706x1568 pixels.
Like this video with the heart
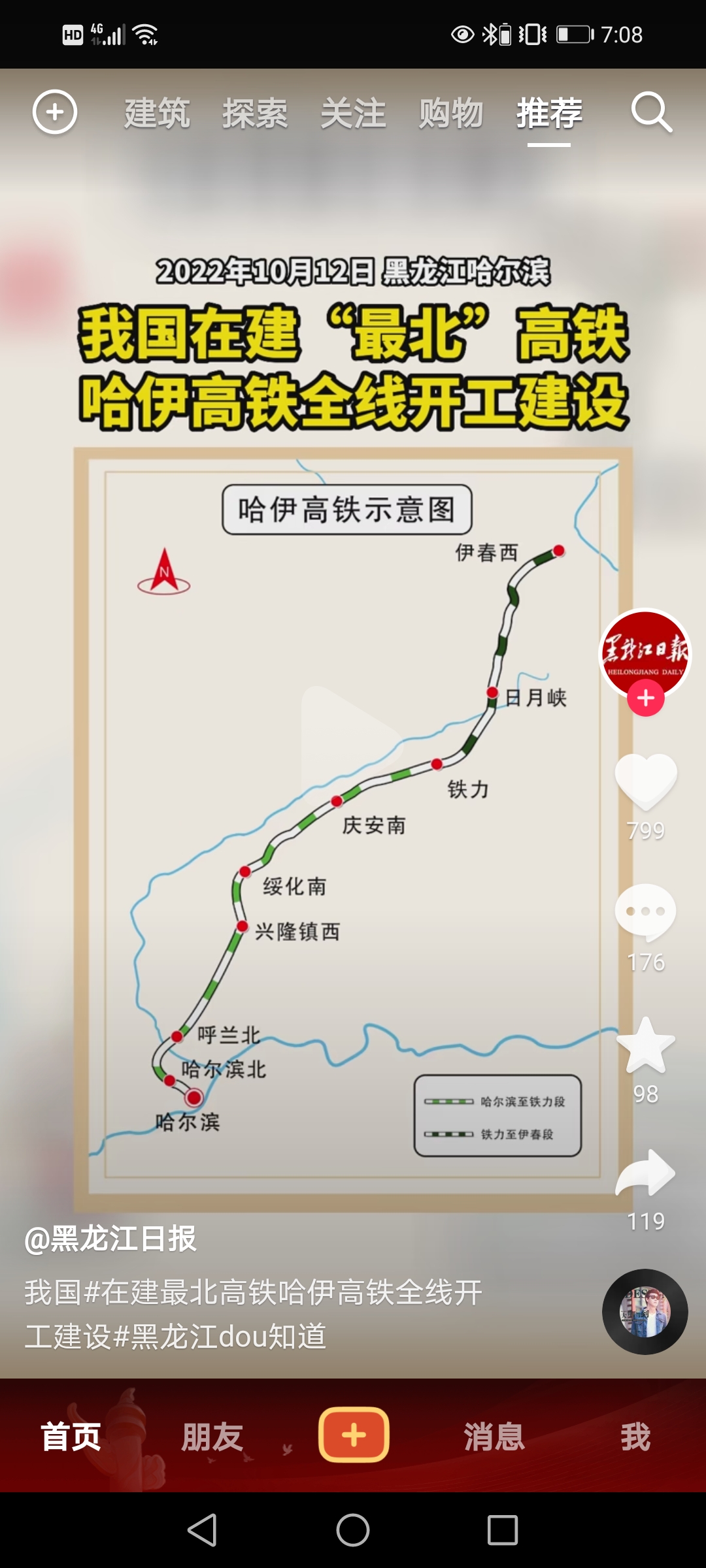click(x=646, y=781)
